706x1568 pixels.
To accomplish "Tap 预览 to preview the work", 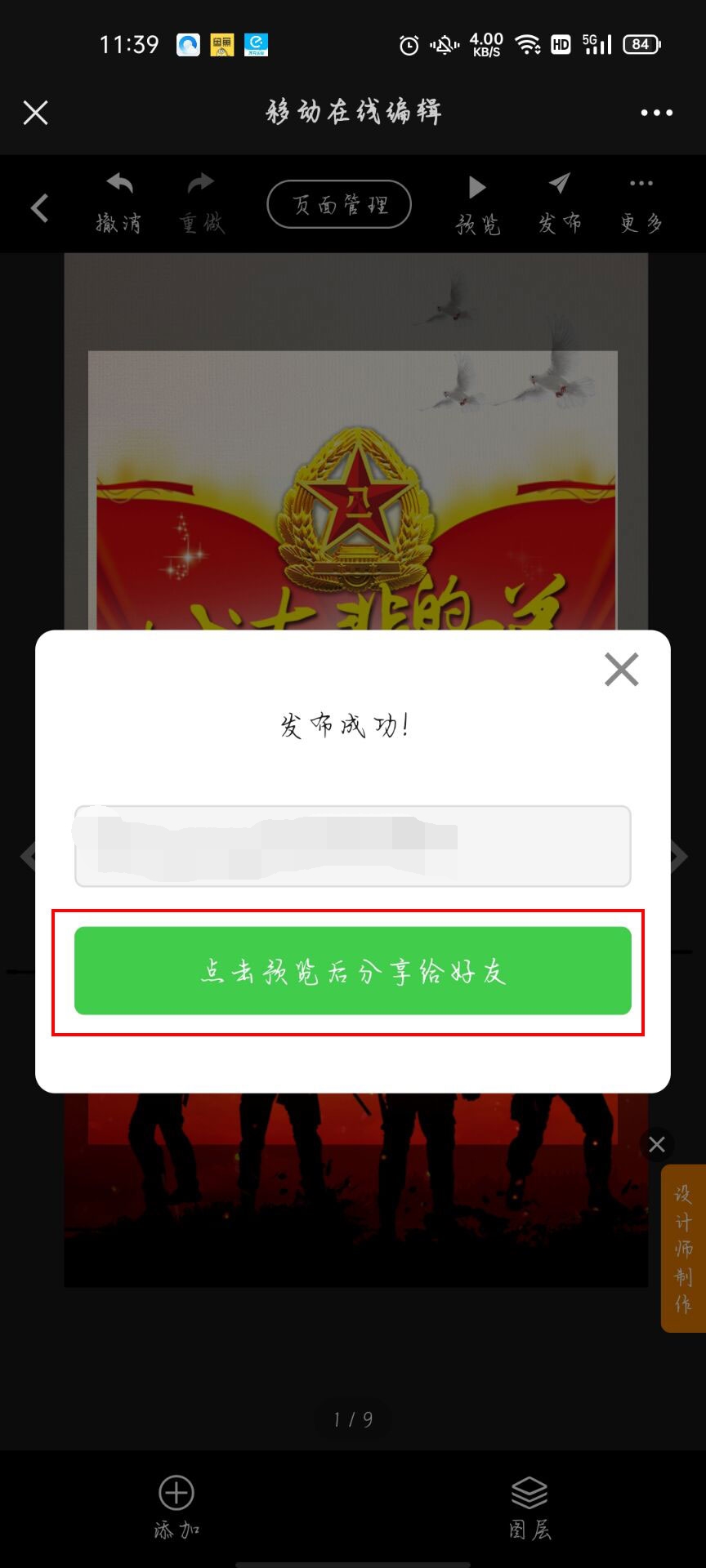I will pyautogui.click(x=478, y=203).
